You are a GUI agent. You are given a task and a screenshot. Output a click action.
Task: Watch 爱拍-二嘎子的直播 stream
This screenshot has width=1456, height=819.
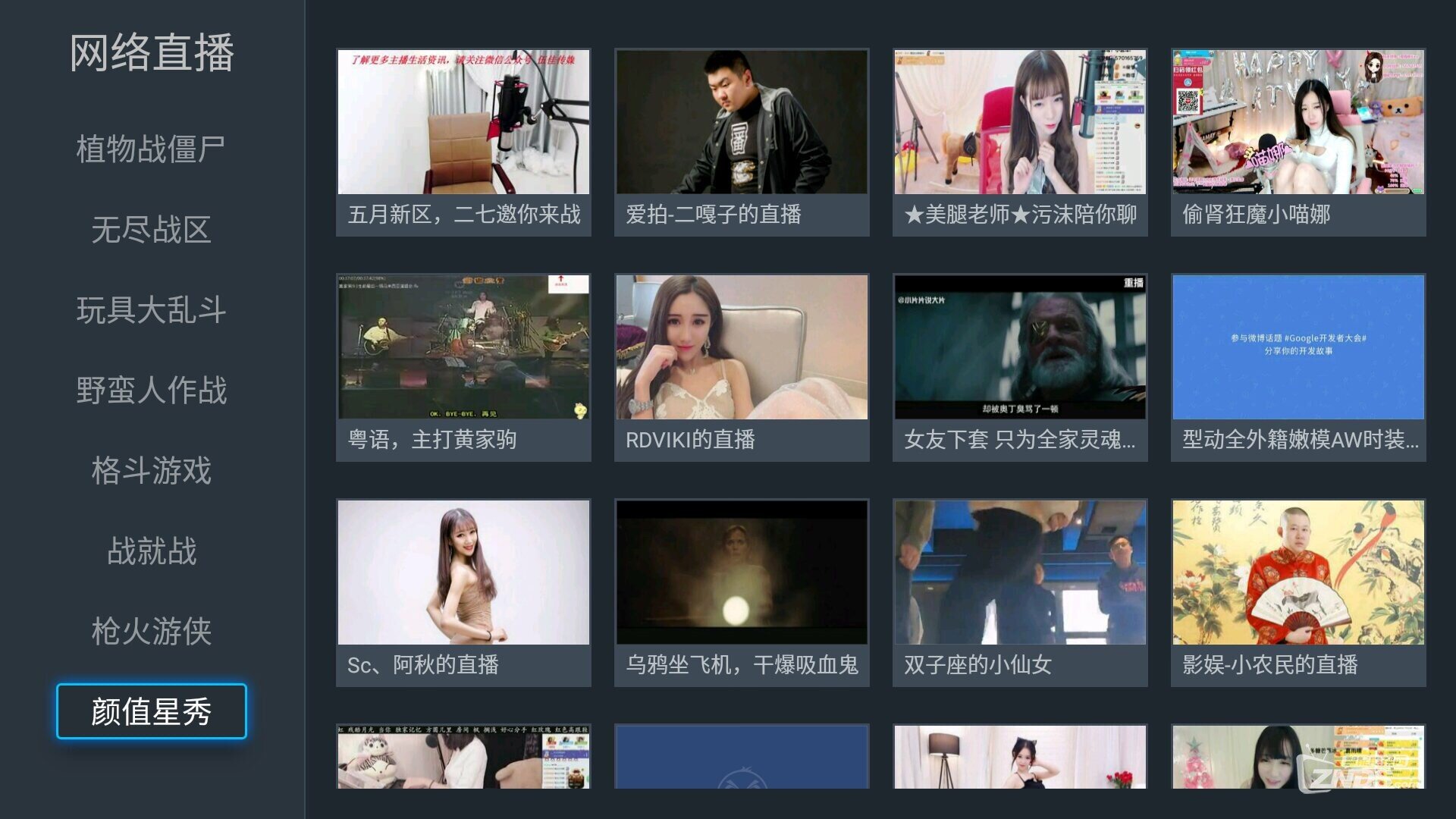(742, 143)
